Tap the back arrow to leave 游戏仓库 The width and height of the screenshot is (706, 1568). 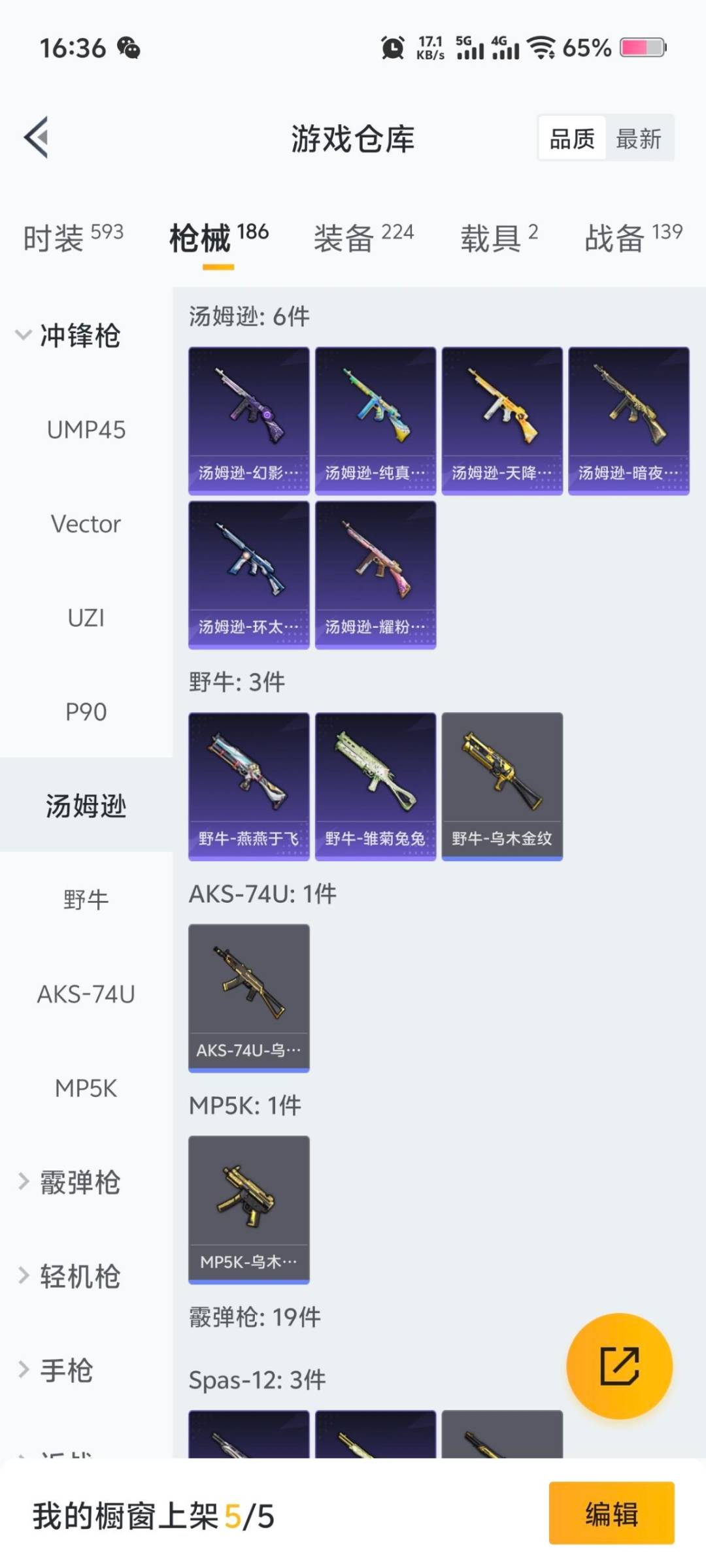37,138
